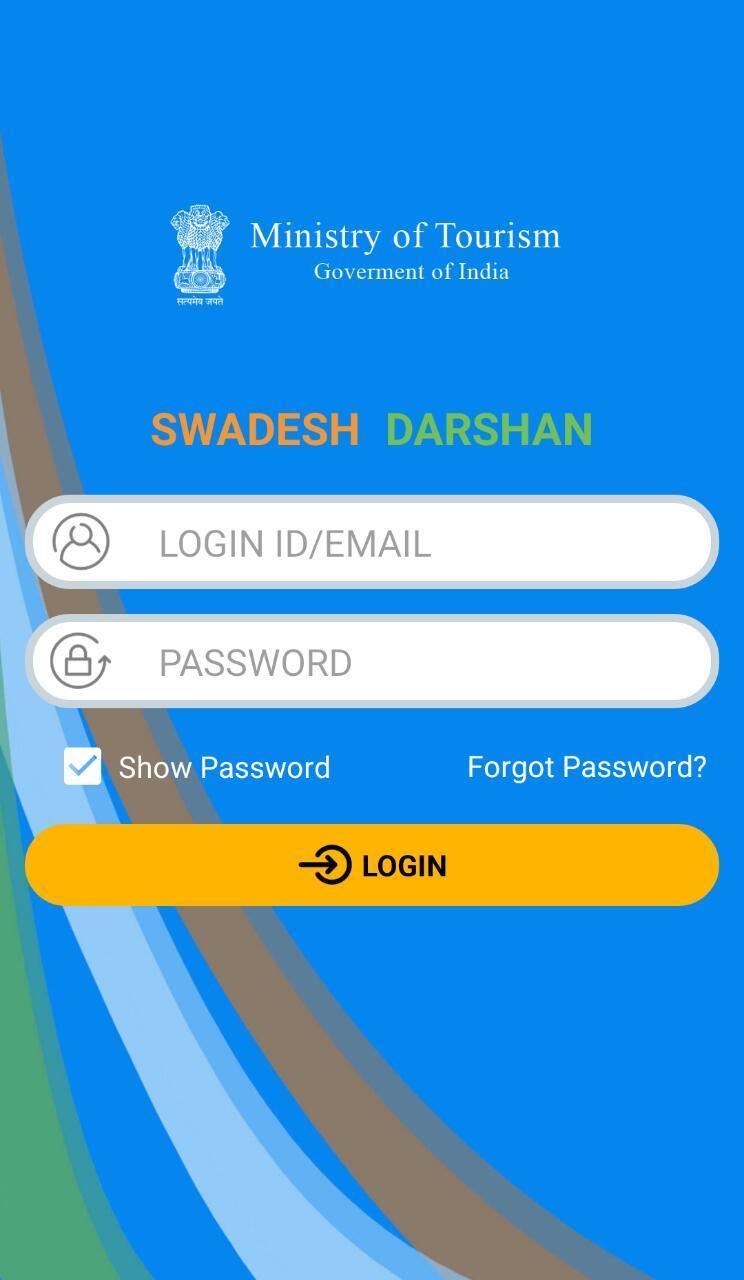Image resolution: width=744 pixels, height=1280 pixels.
Task: Tap the Login ID/Email field
Action: click(x=400, y=543)
